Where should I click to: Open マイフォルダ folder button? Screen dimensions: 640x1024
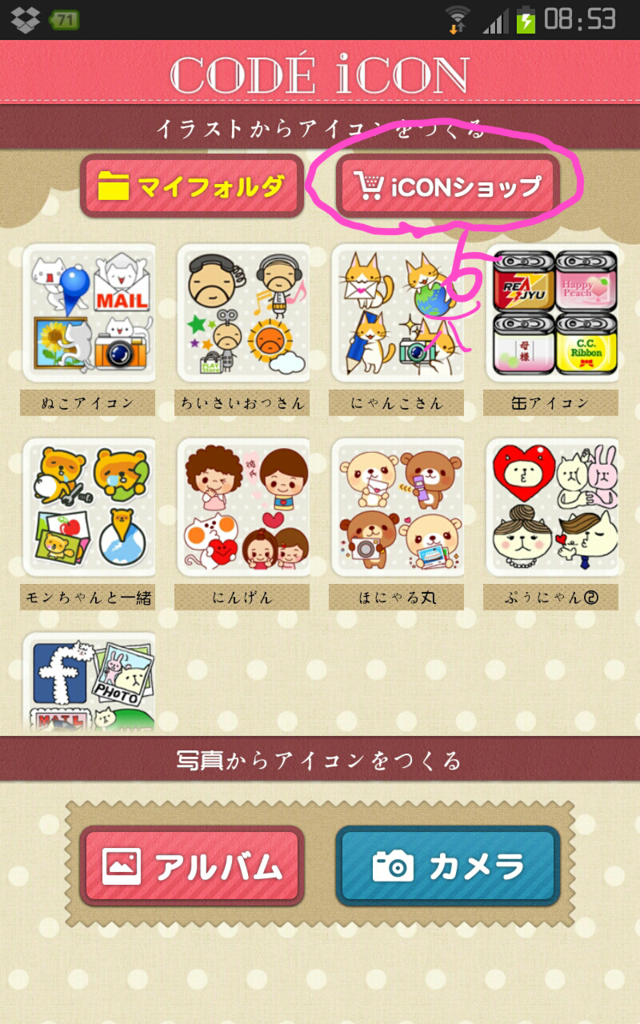point(192,186)
